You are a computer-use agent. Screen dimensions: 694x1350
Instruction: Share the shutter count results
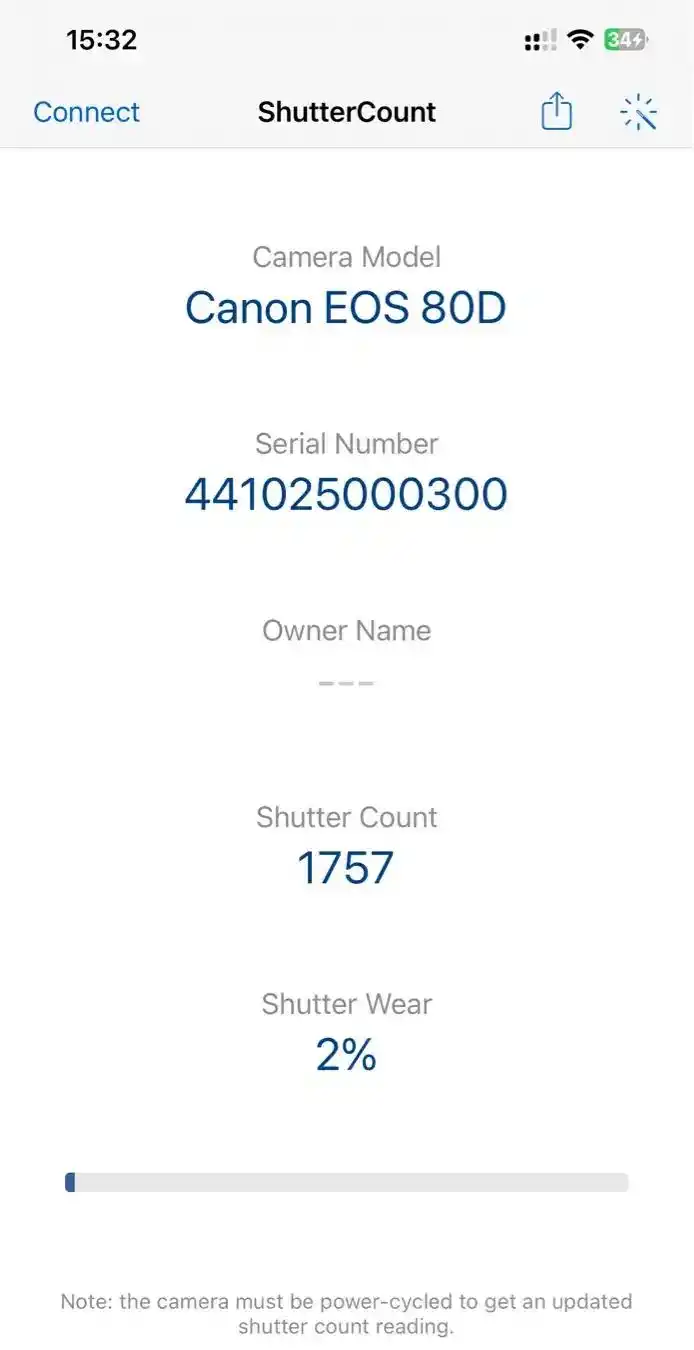[557, 111]
